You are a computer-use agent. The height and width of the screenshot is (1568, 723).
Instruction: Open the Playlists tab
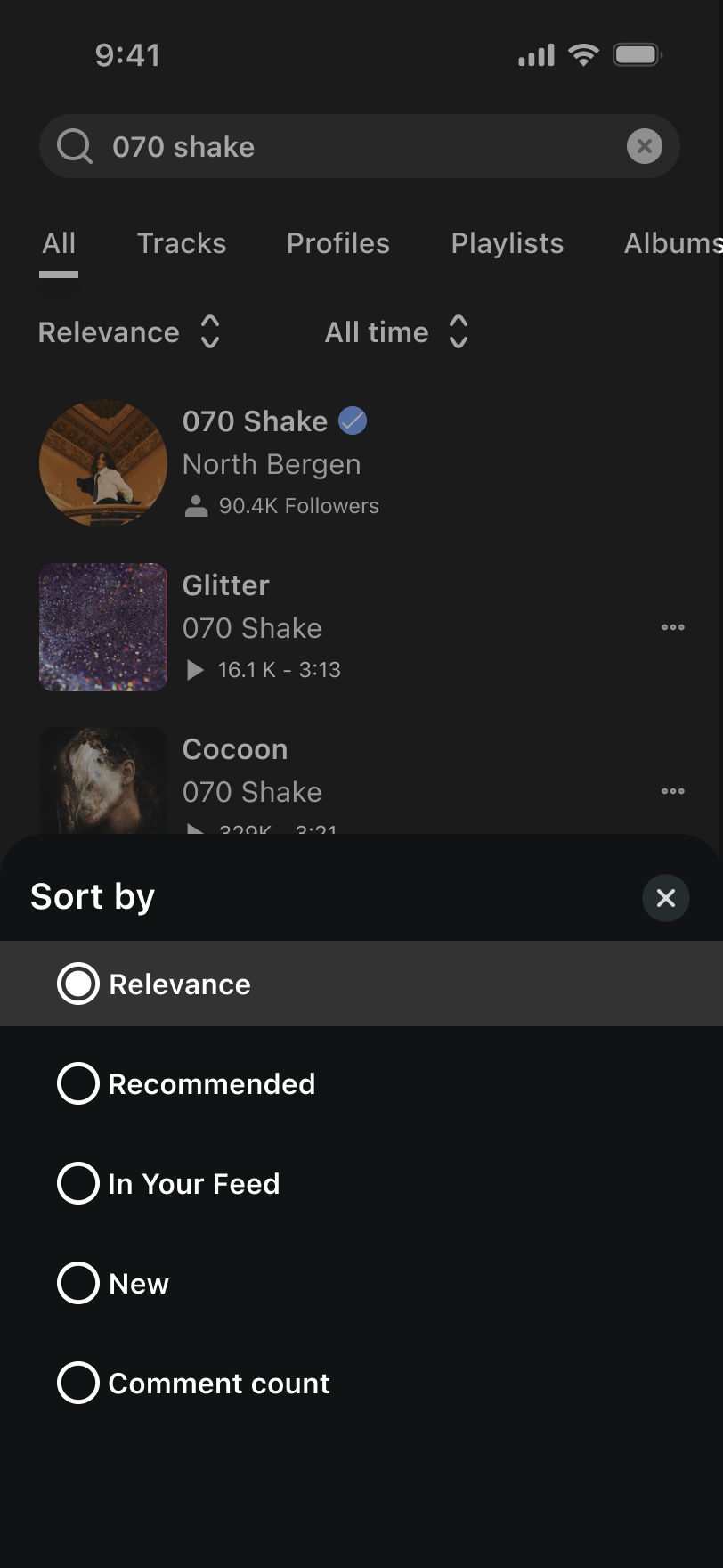[507, 243]
